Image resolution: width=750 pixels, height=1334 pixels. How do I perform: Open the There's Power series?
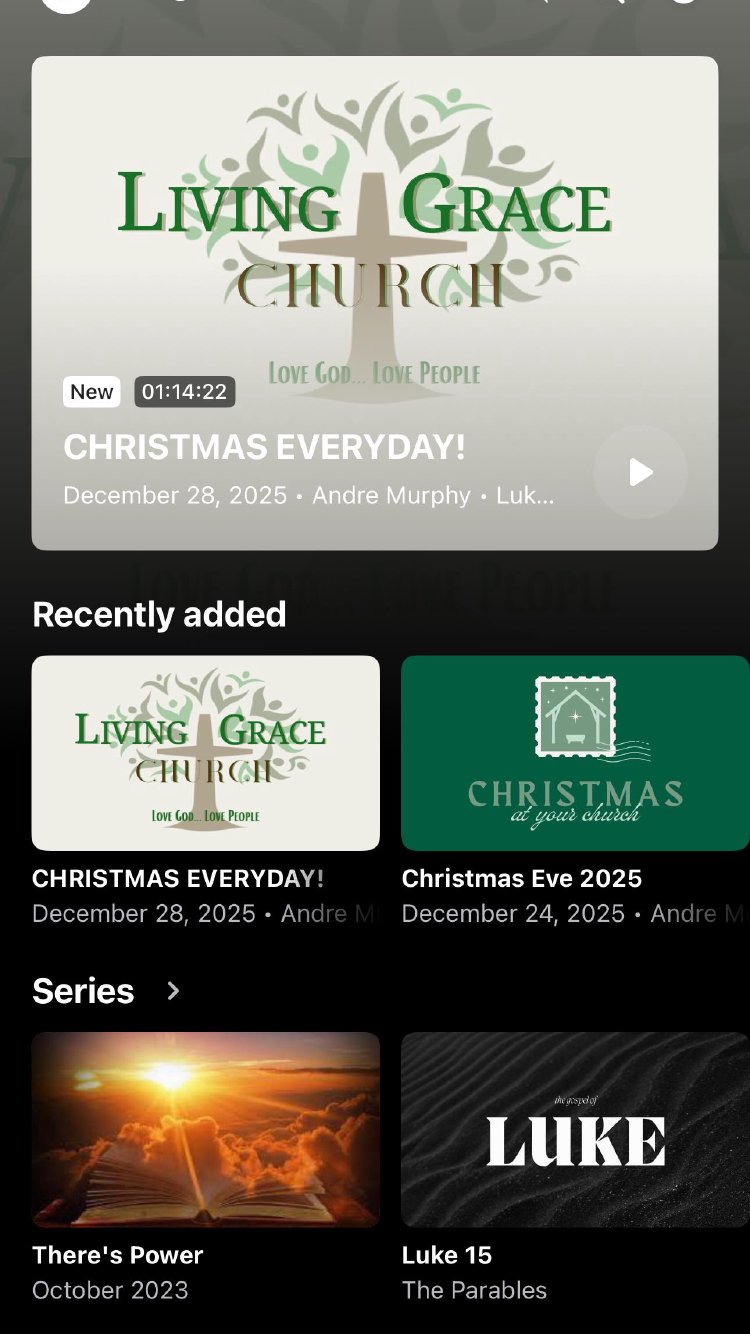(206, 1129)
